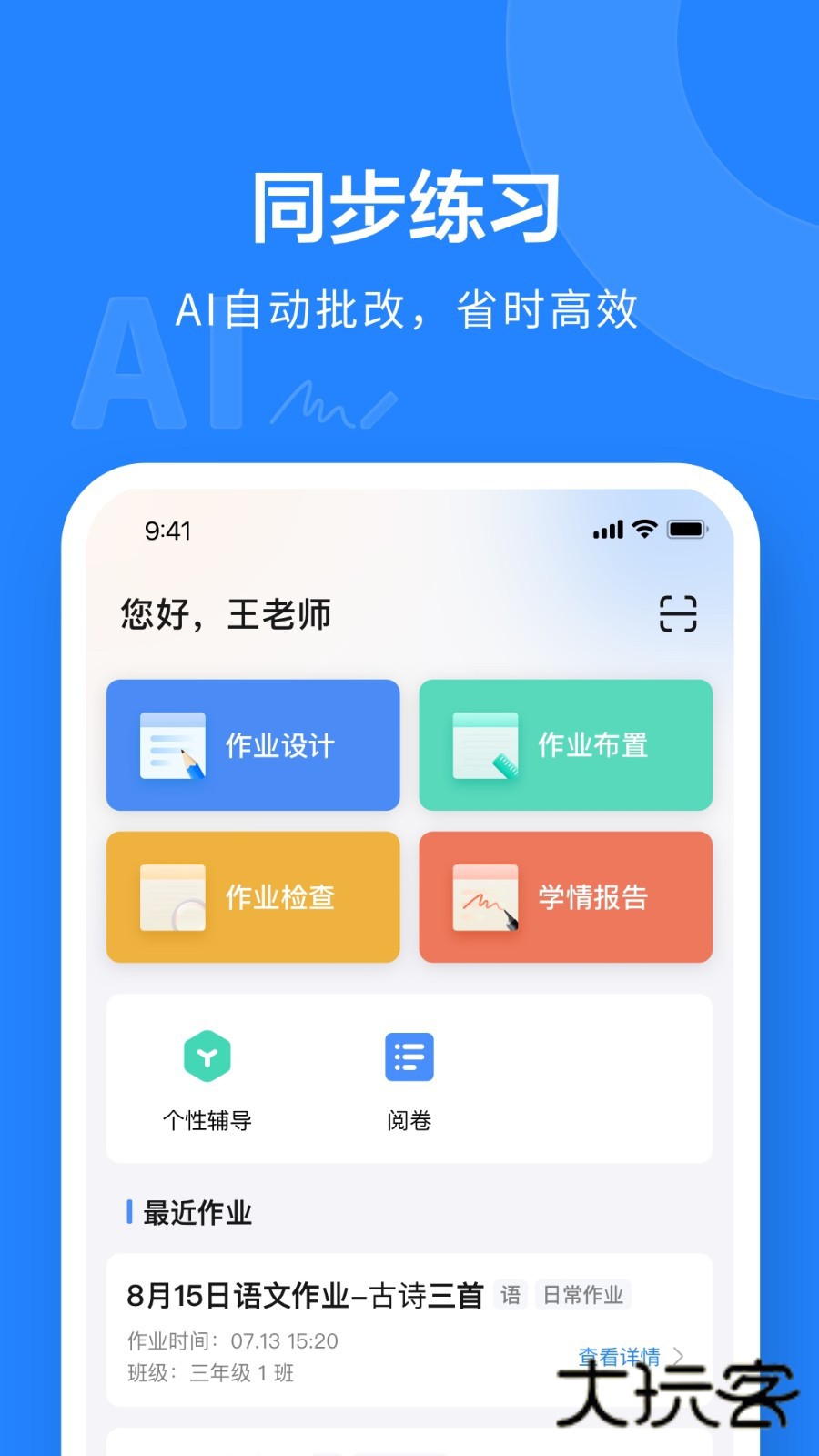Expand details with the chevron after 查看详情

[x=680, y=1357]
